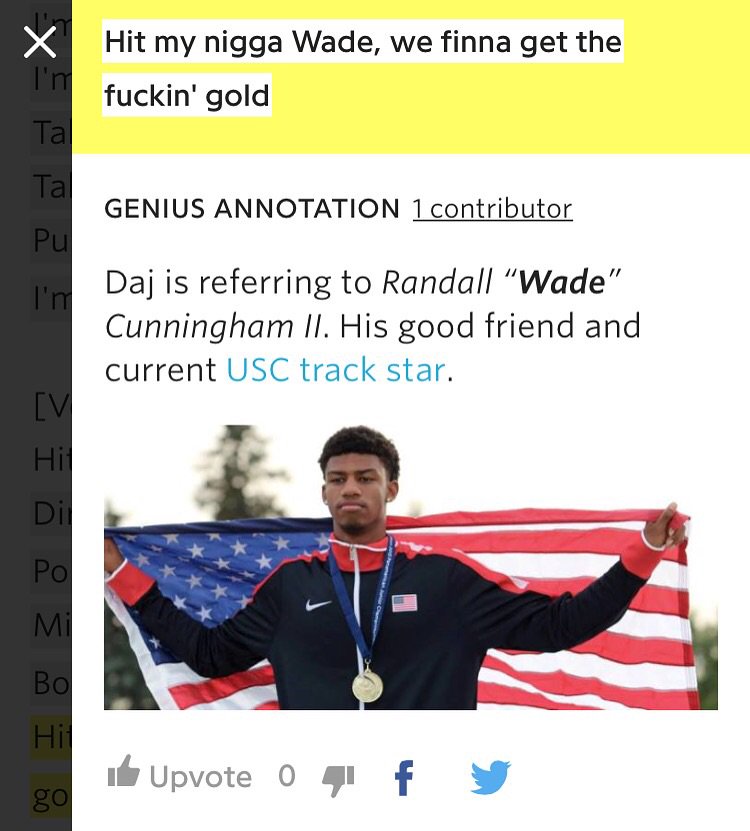This screenshot has width=750, height=831.
Task: Open the athlete photo in annotation
Action: (x=410, y=567)
